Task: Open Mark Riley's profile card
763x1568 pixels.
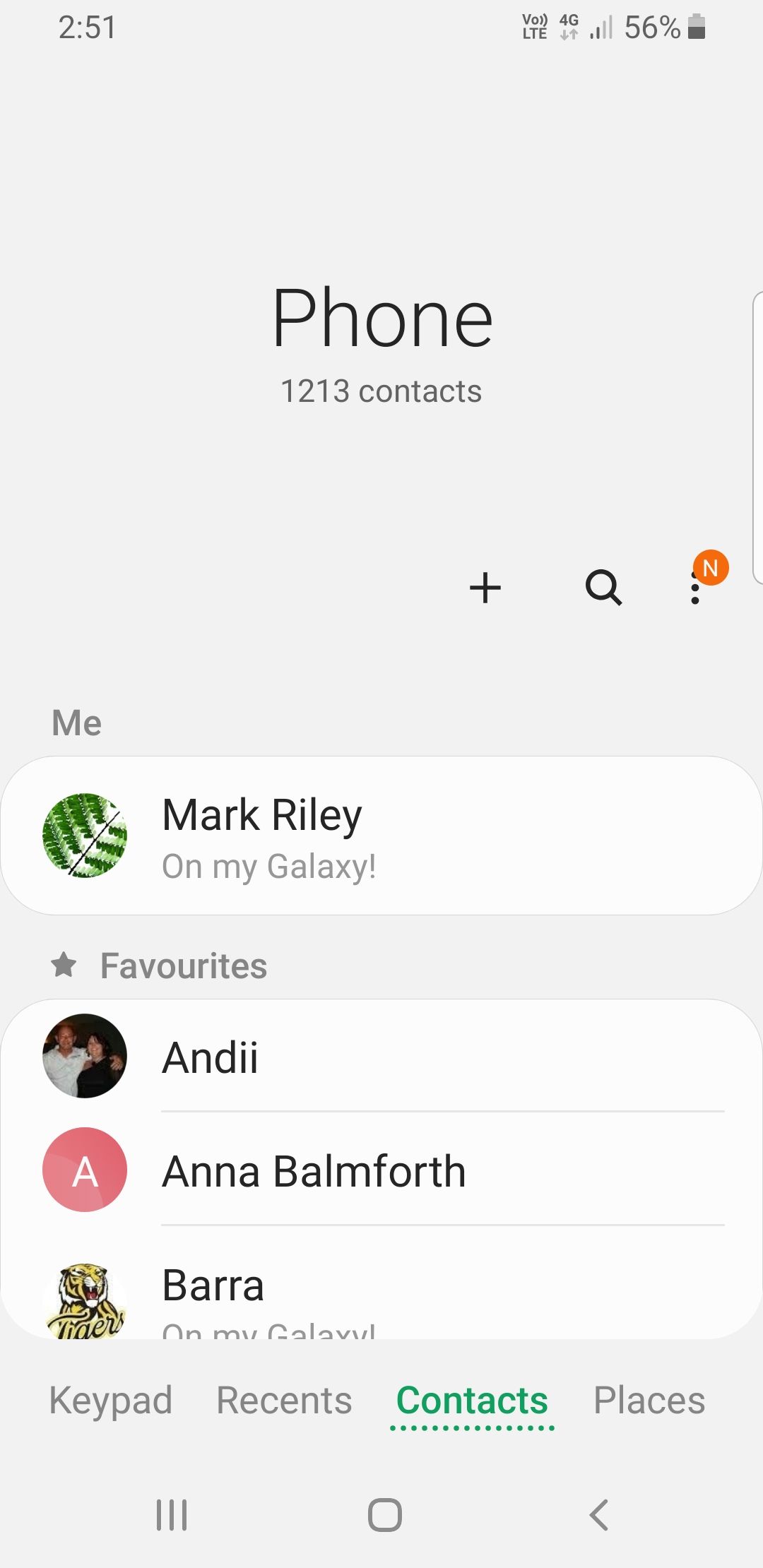Action: coord(381,836)
